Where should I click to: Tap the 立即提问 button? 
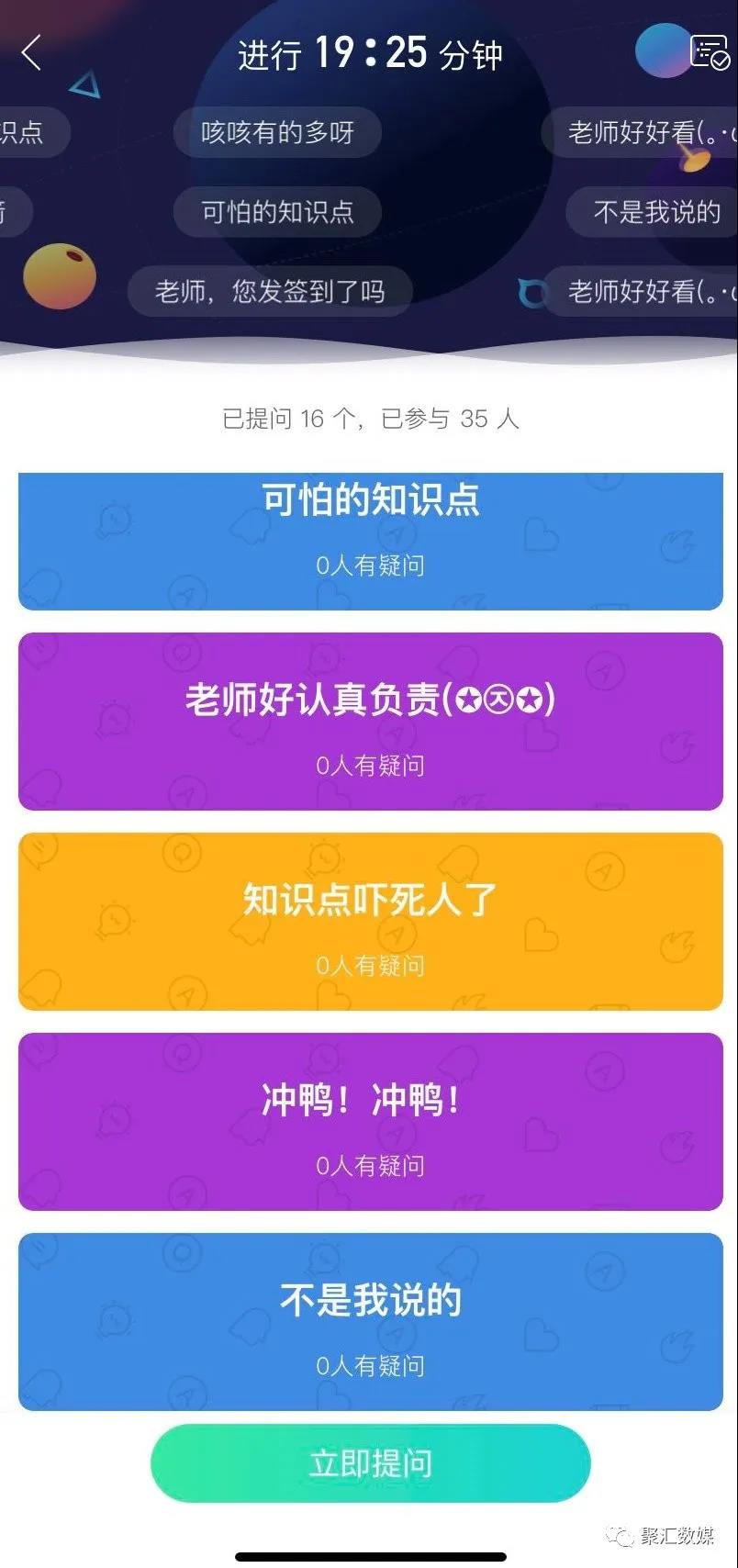[x=370, y=1463]
